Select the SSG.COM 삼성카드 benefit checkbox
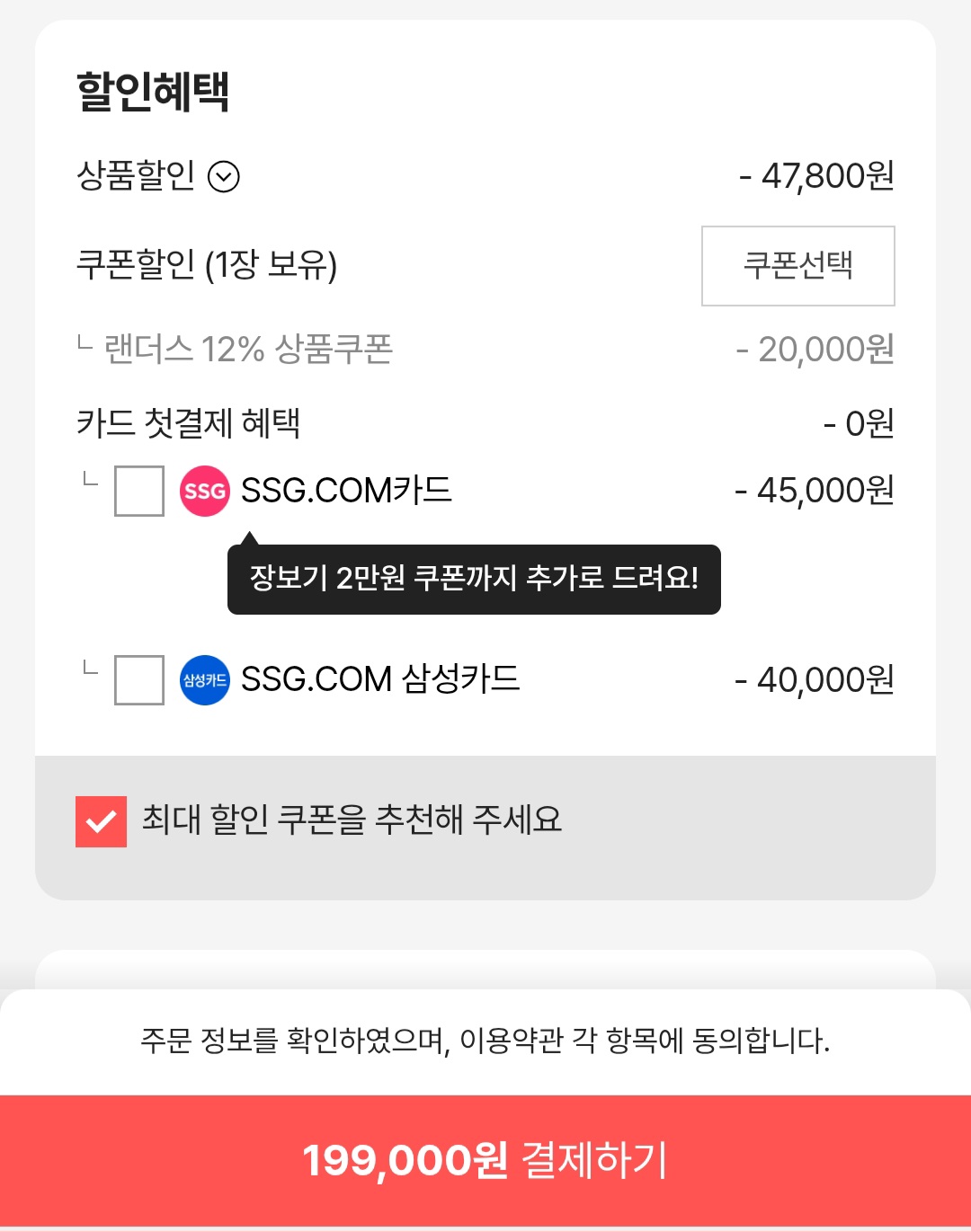The image size is (971, 1232). 139,680
